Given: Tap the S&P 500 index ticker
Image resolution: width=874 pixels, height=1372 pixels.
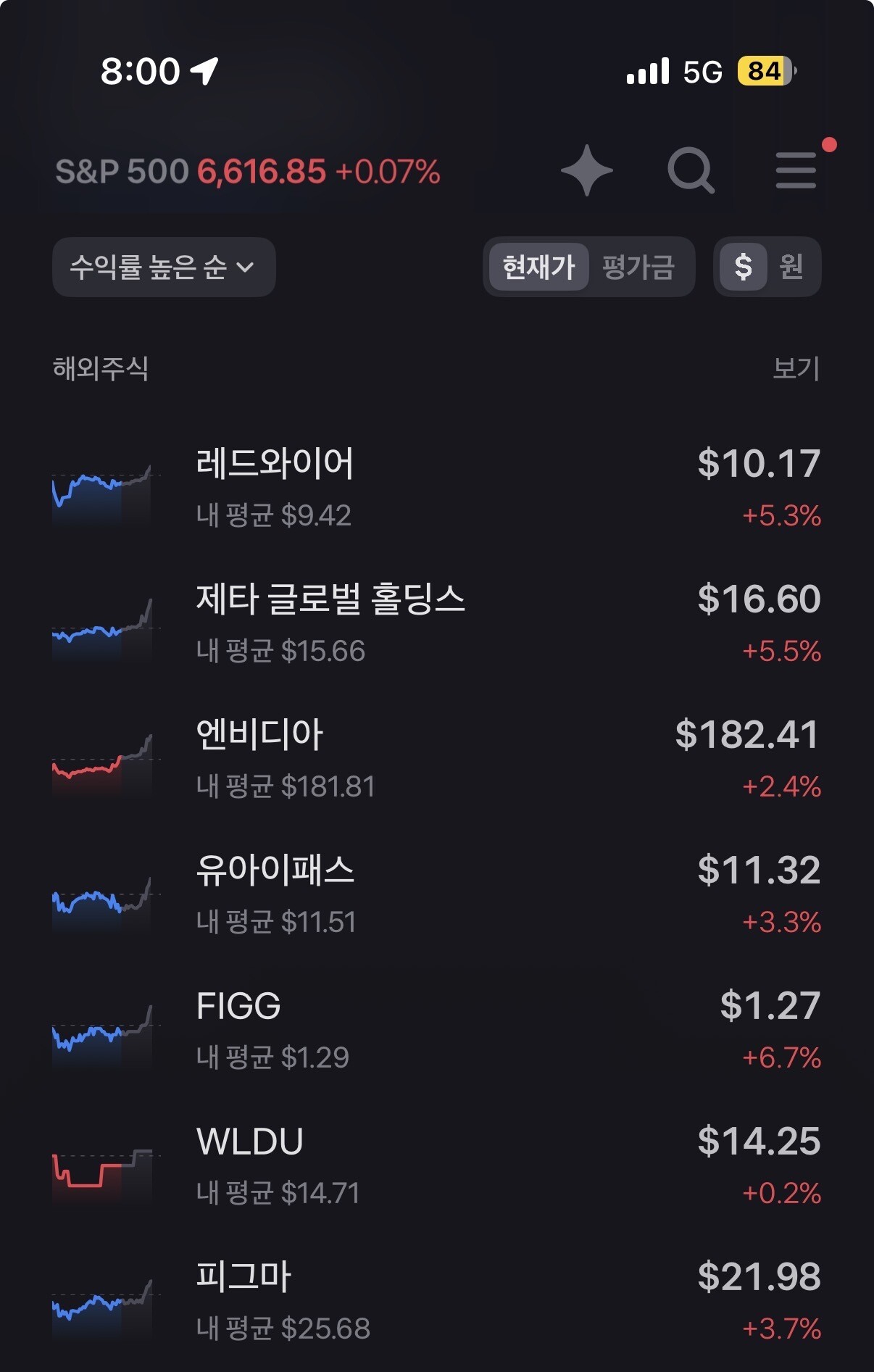Looking at the screenshot, I should pos(248,172).
